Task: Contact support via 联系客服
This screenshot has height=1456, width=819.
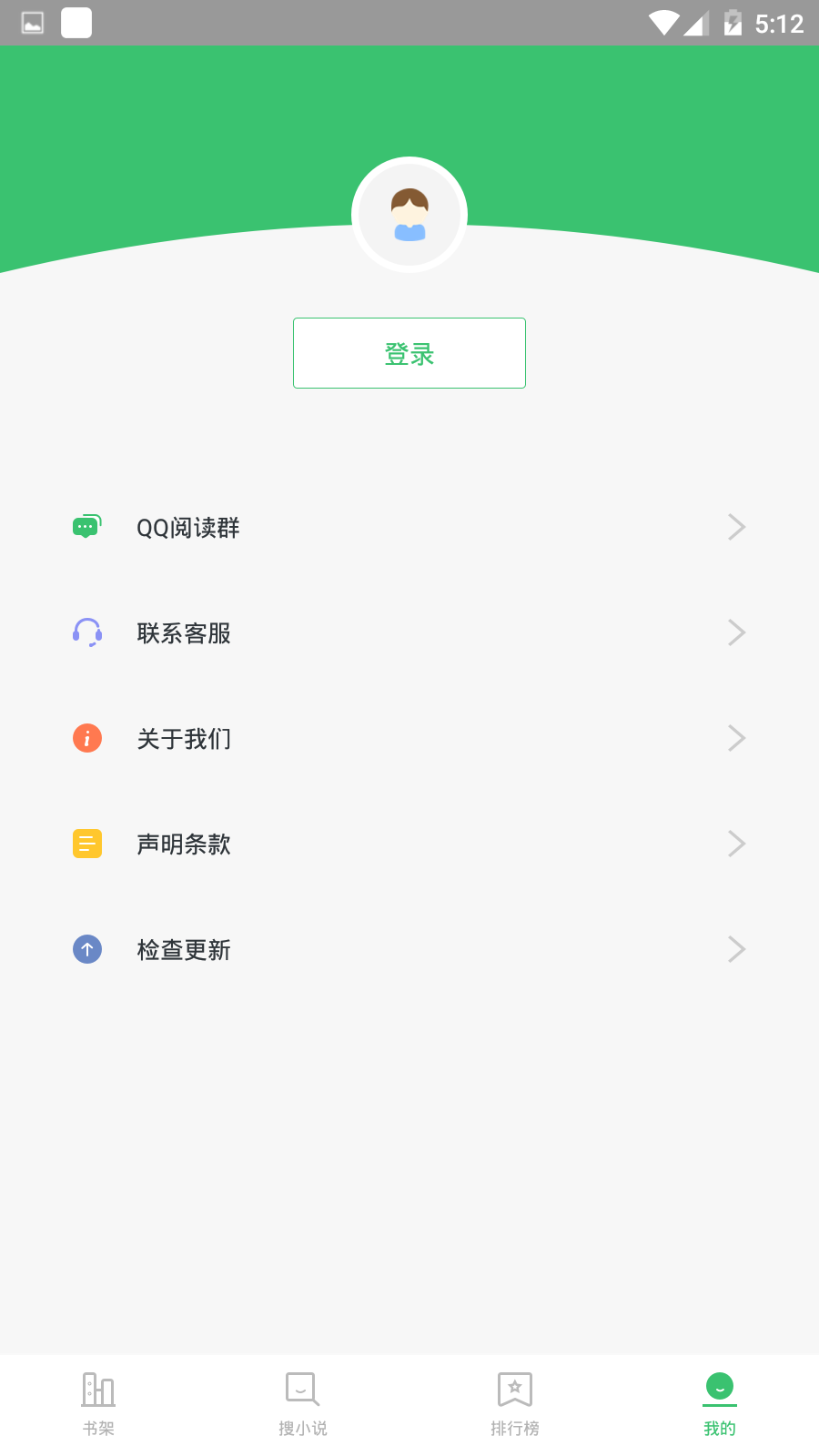Action: click(x=409, y=633)
